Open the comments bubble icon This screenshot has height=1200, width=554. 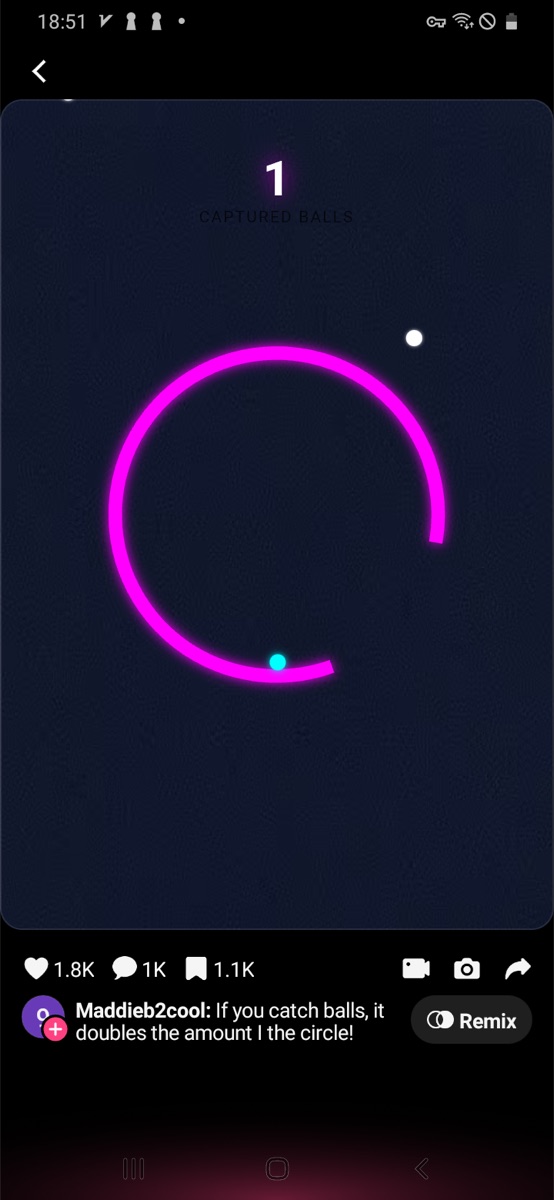(x=124, y=968)
